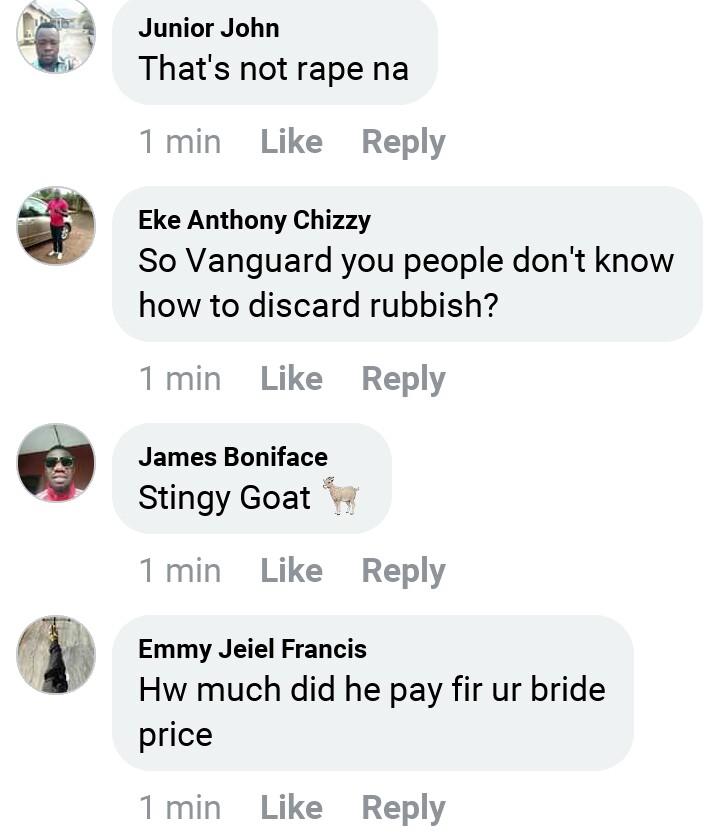Reply to Eke Anthony Chizzy's comment
The height and width of the screenshot is (838, 720).
point(403,379)
